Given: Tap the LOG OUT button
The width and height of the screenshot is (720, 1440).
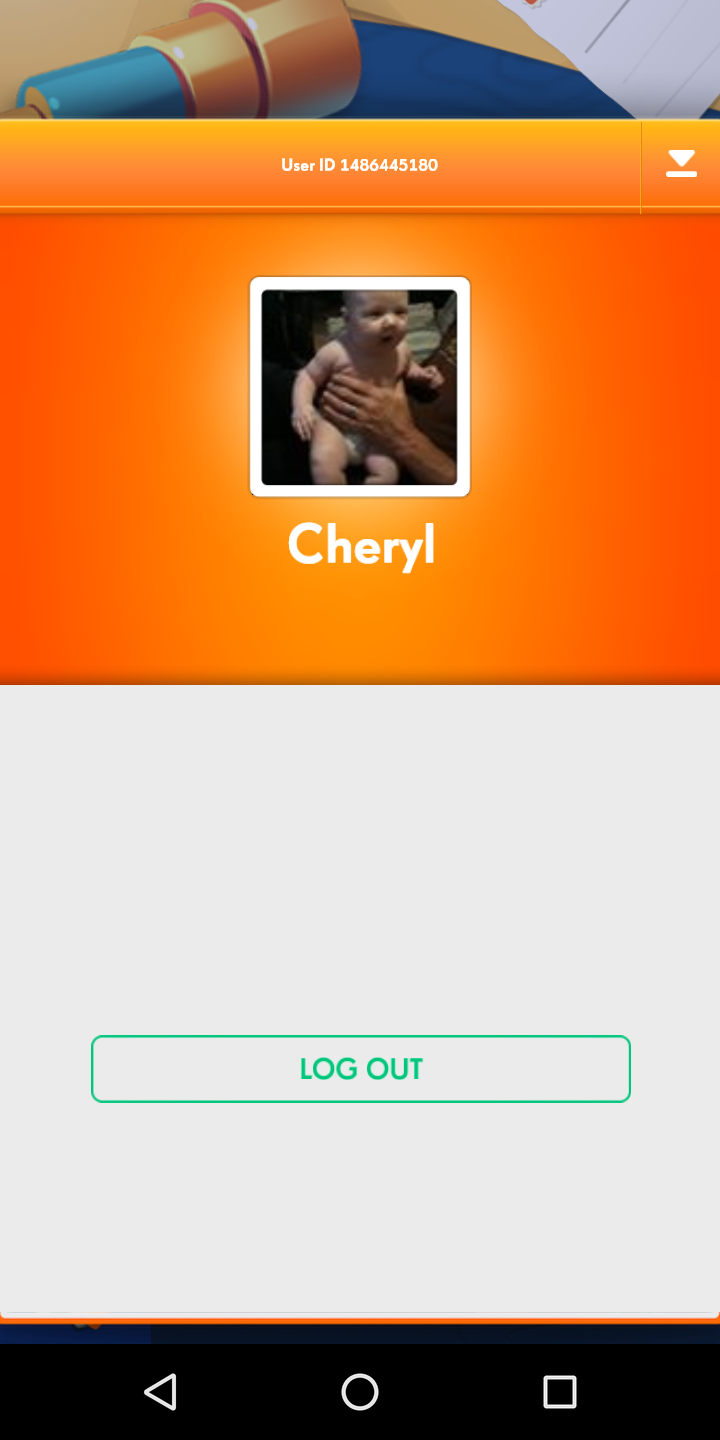Looking at the screenshot, I should (x=360, y=1069).
